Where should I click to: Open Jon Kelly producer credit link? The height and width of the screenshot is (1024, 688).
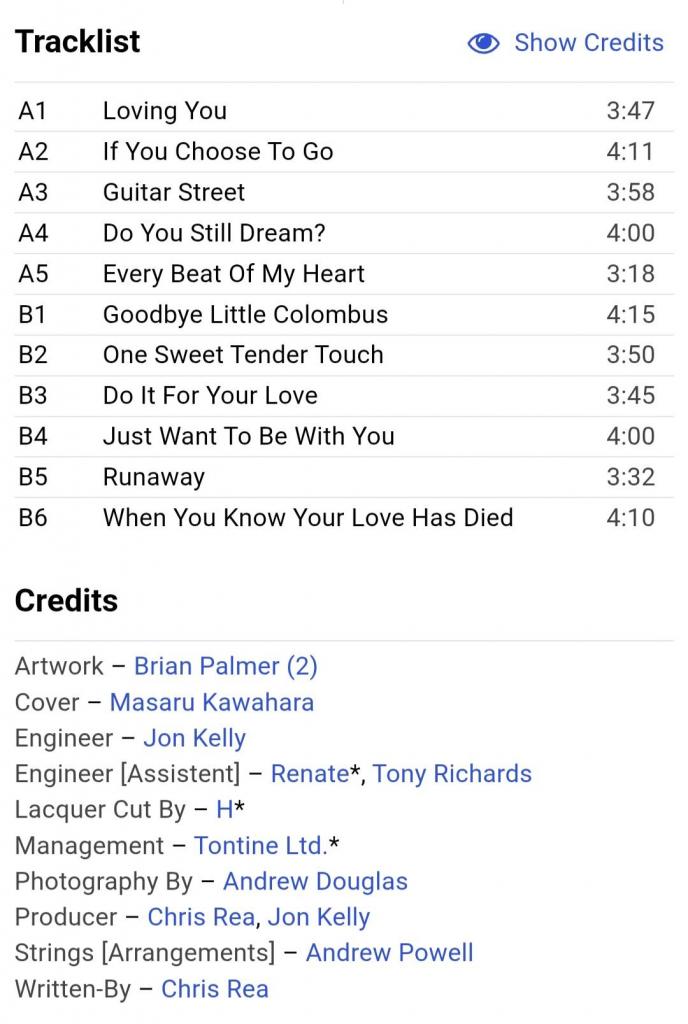coord(318,917)
